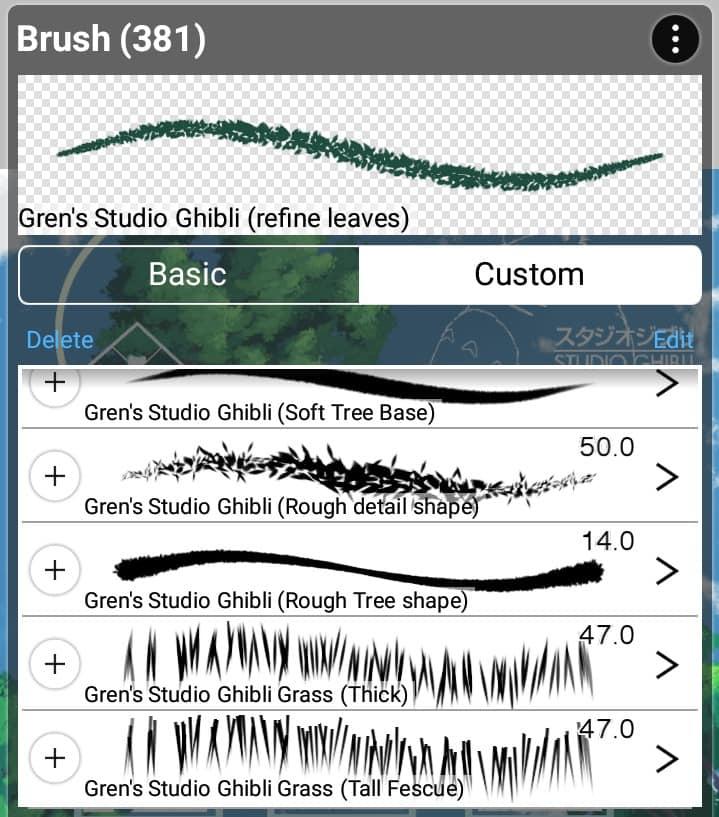
Task: Open Rough Tree shape settings arrow
Action: (667, 571)
